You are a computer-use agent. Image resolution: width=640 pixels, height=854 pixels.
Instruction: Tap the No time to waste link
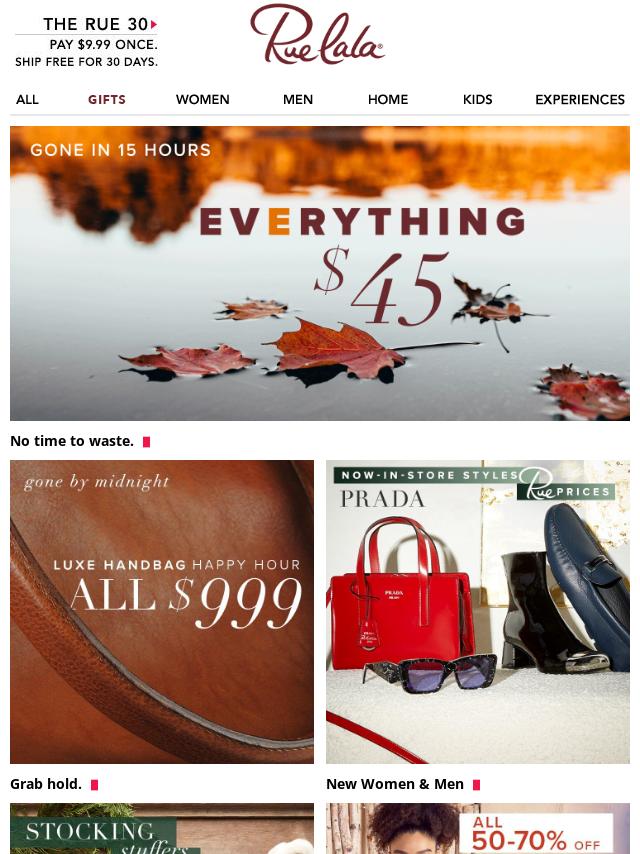tap(72, 441)
